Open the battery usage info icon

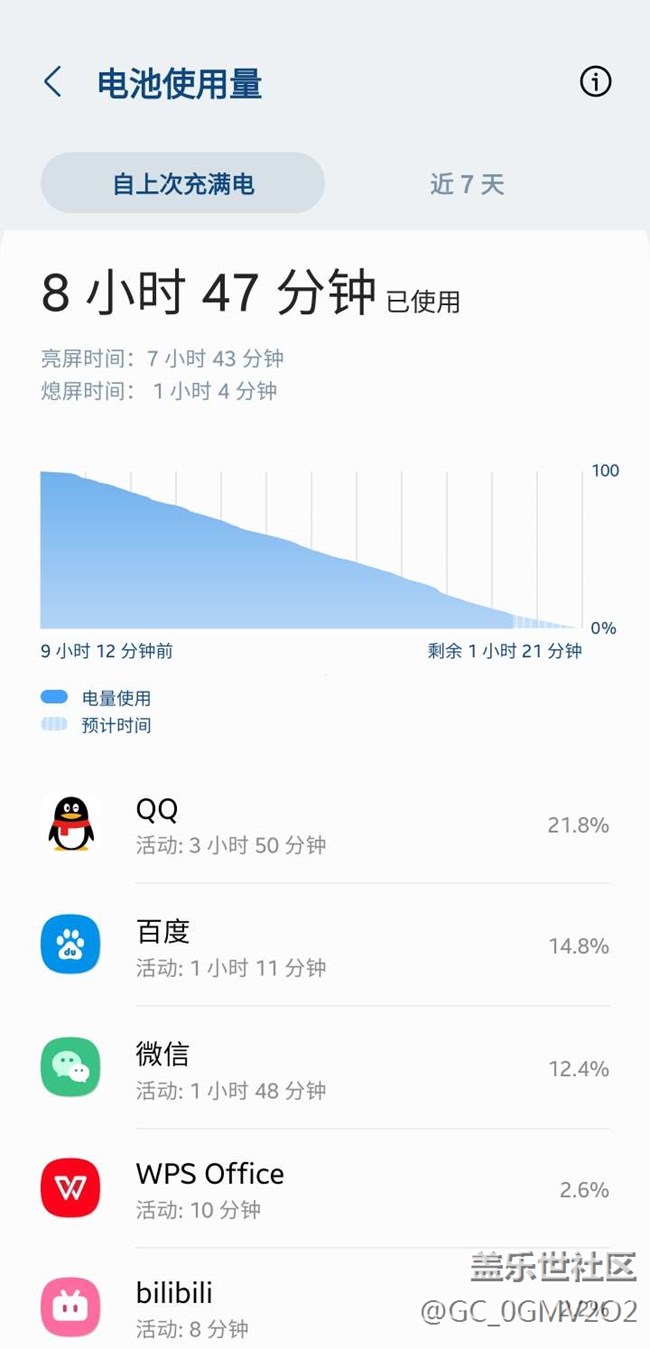(x=595, y=82)
